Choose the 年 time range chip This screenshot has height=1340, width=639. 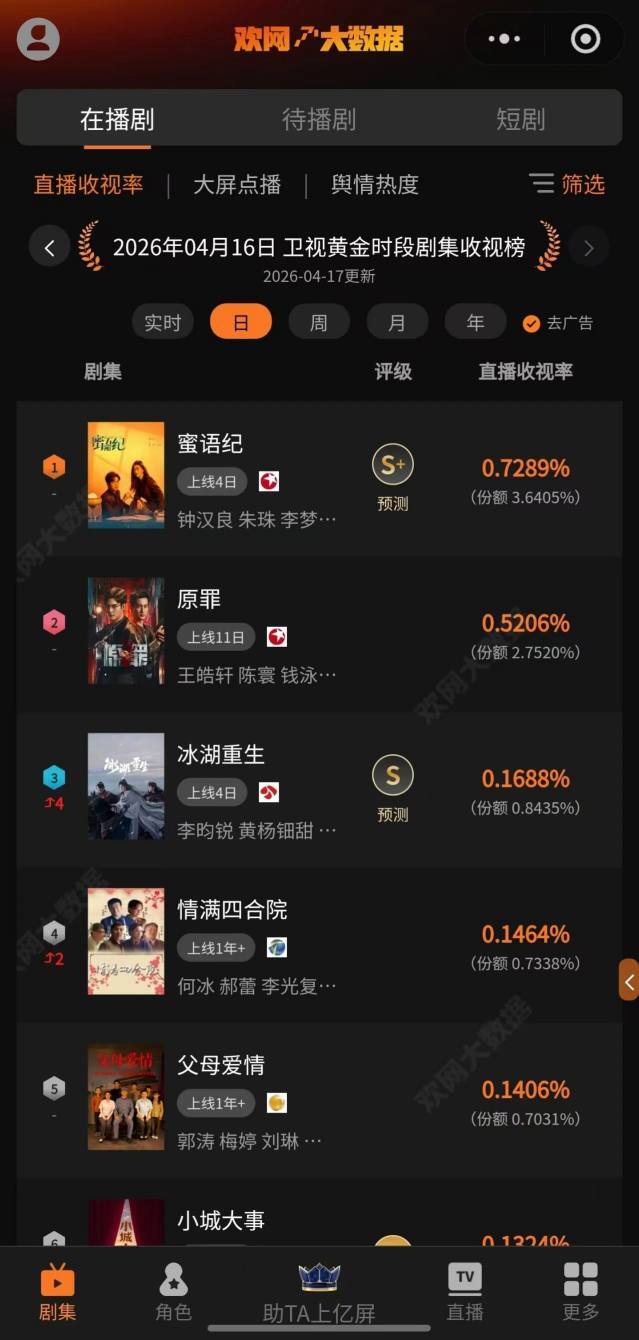coord(475,322)
